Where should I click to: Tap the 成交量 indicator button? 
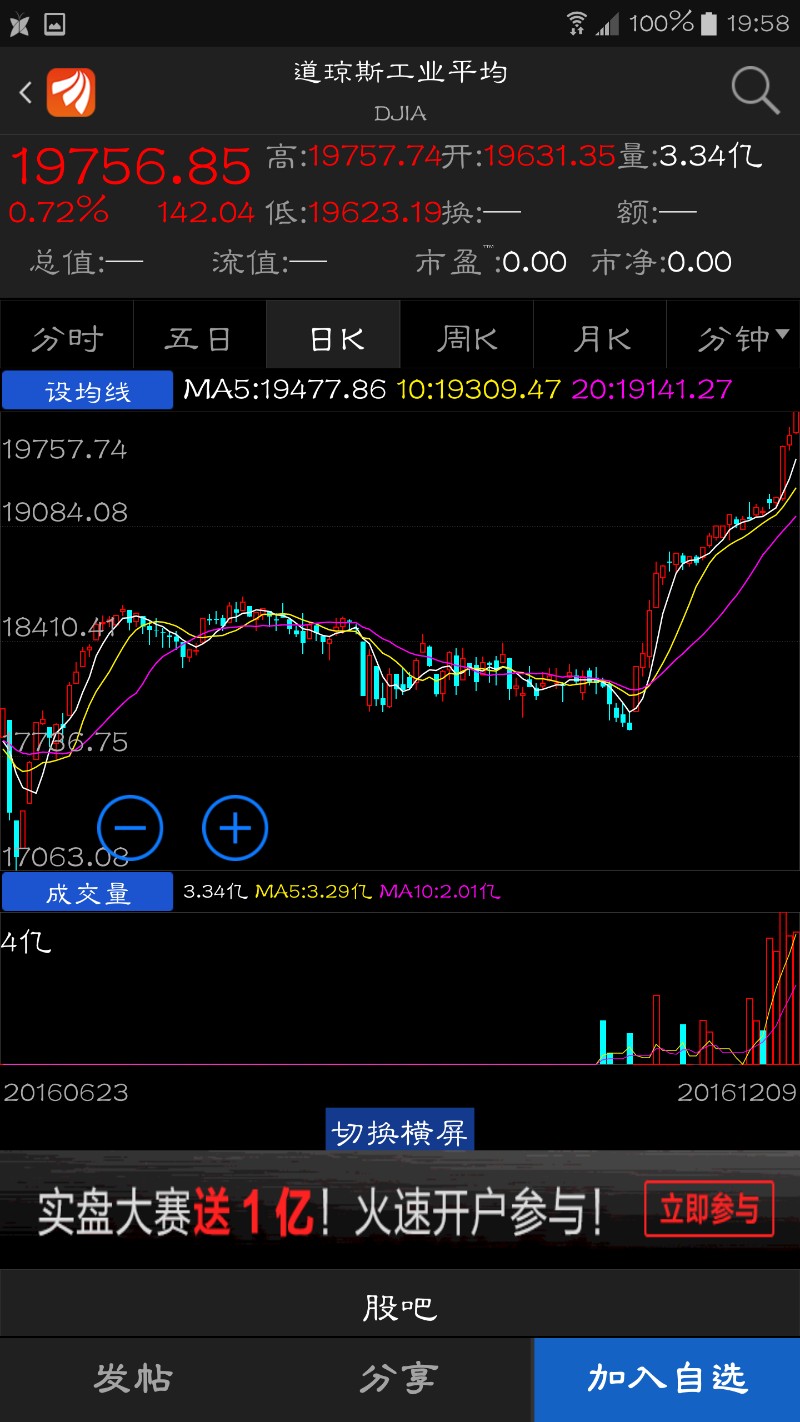tap(88, 892)
